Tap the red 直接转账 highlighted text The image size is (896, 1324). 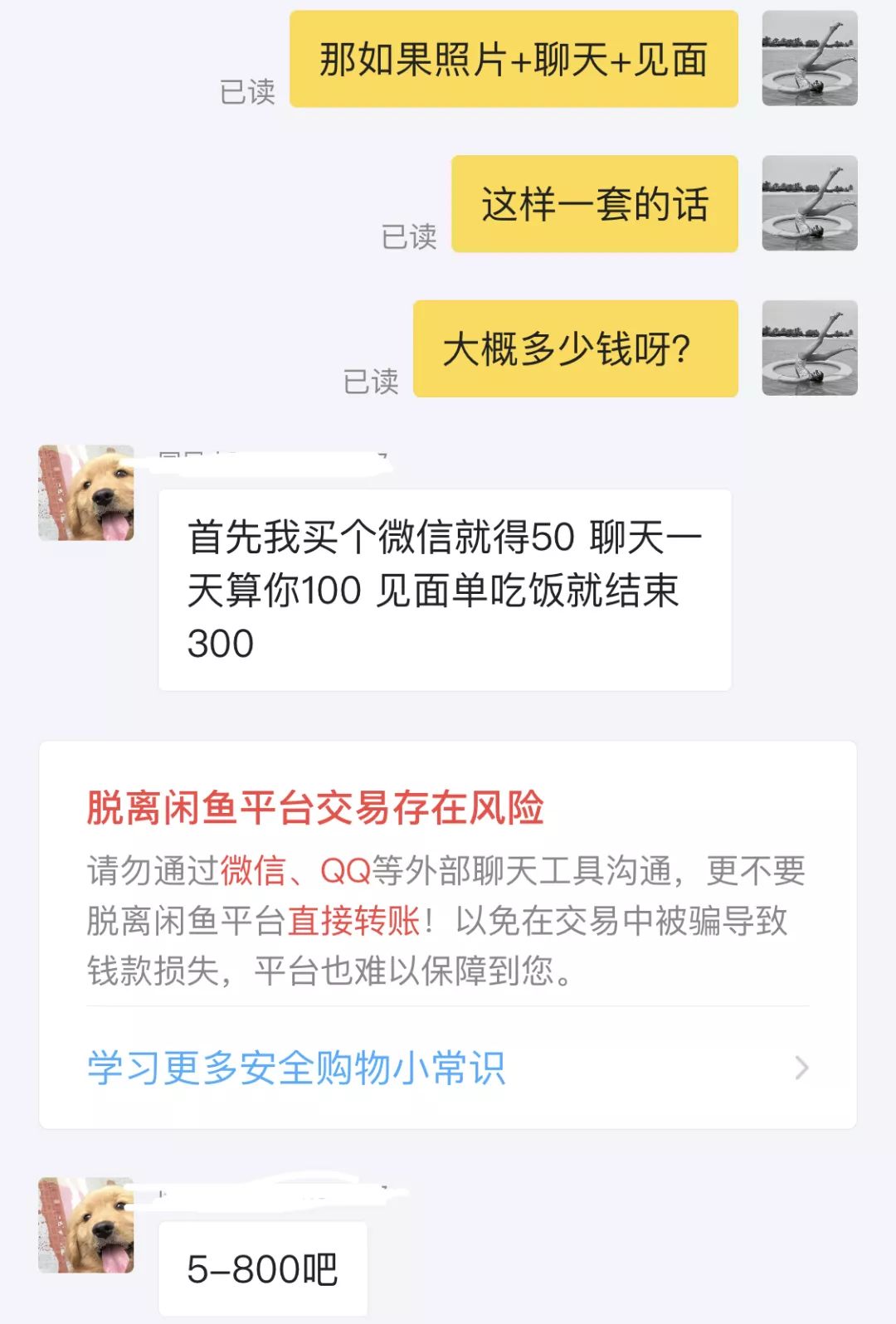(x=353, y=919)
